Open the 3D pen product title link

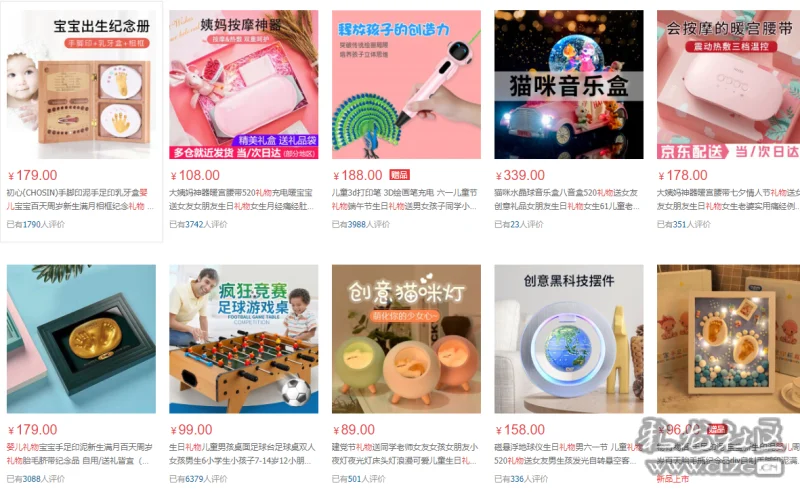click(x=405, y=199)
